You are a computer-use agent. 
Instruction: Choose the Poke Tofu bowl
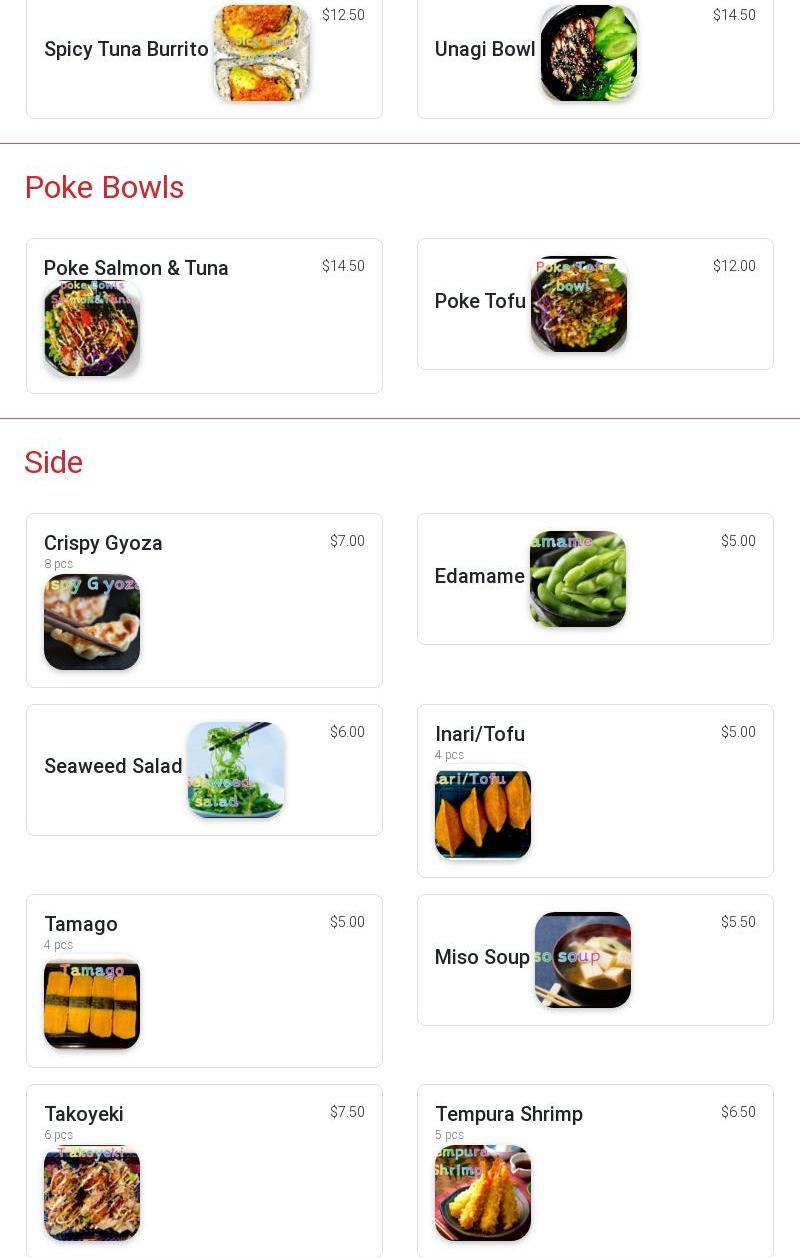[x=594, y=303]
